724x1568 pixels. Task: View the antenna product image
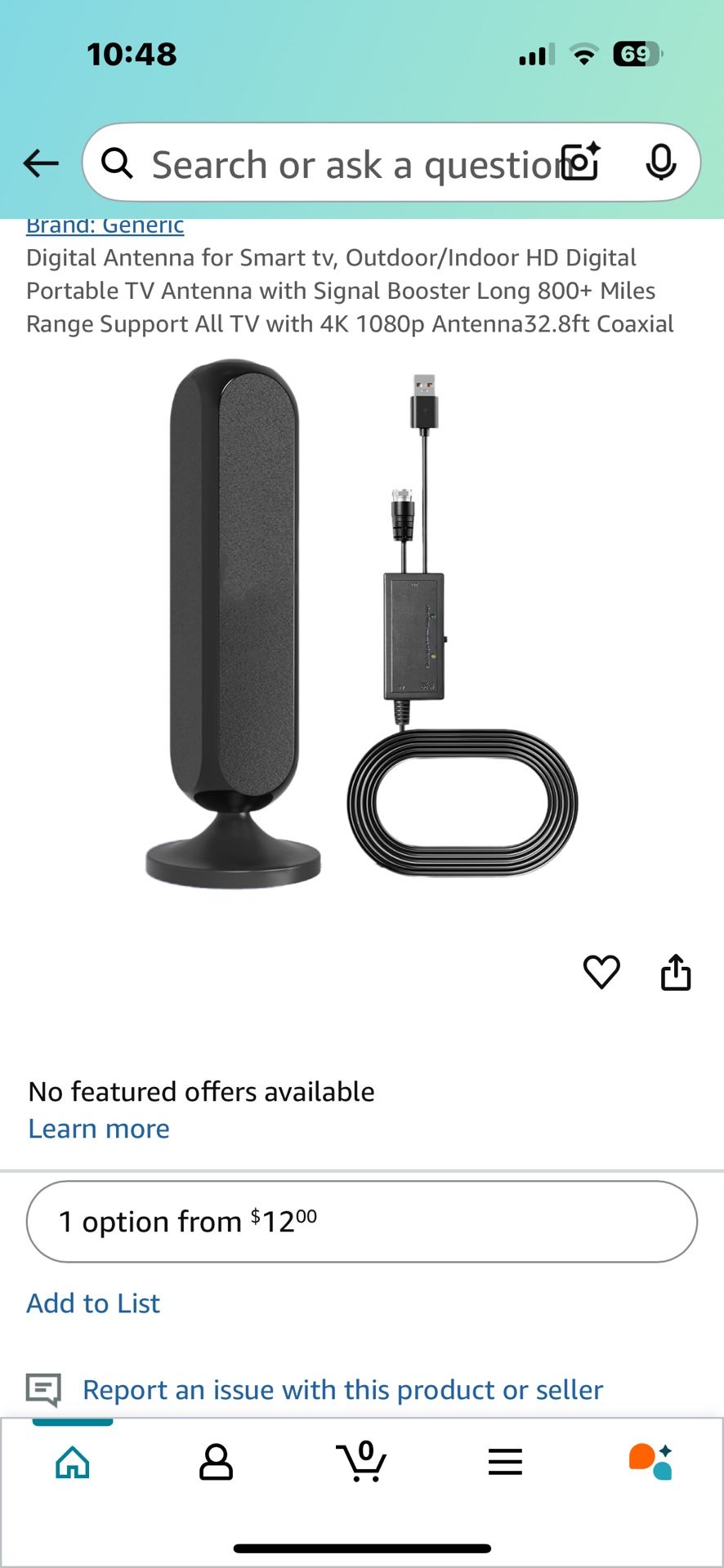coord(361,625)
